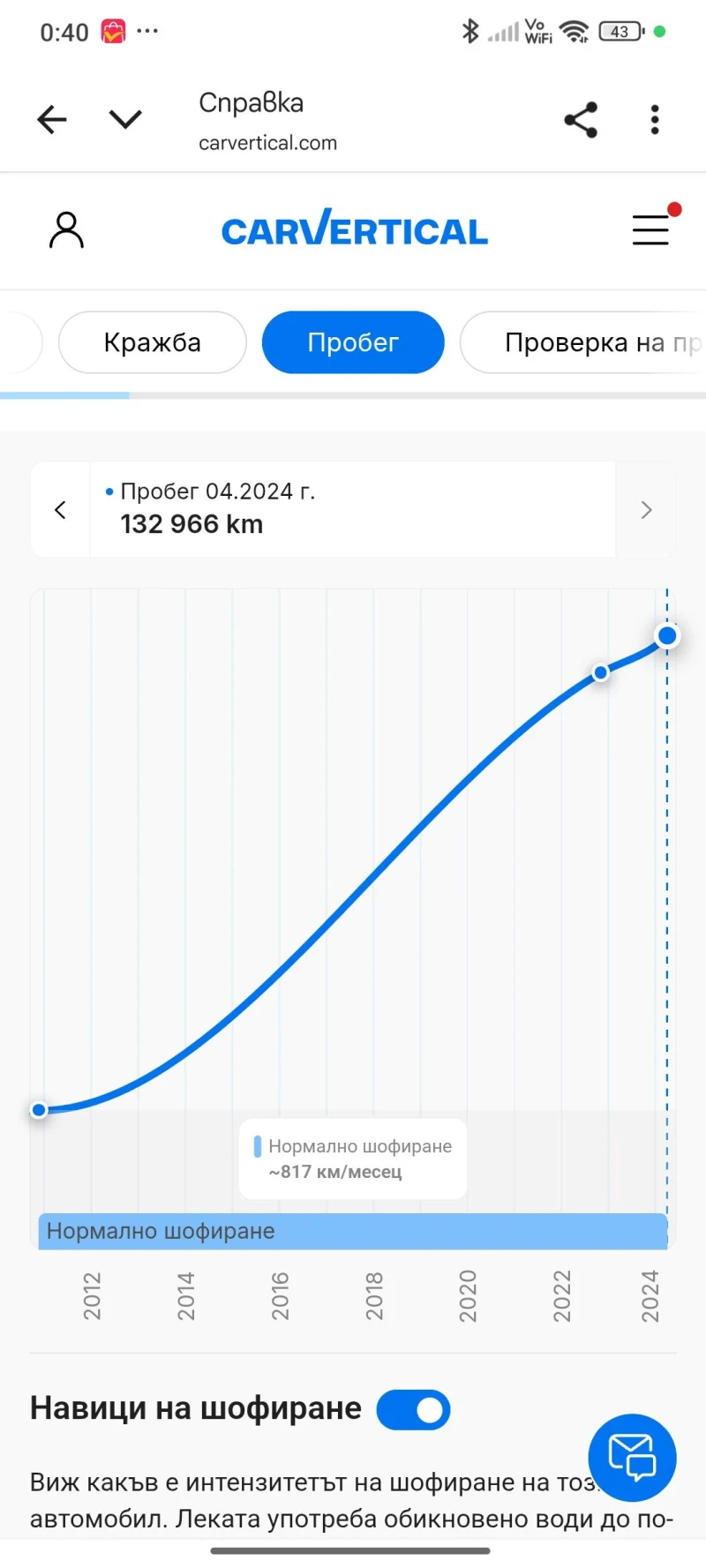Switch to the Кражба tab
Viewport: 706px width, 1568px height.
coord(152,342)
